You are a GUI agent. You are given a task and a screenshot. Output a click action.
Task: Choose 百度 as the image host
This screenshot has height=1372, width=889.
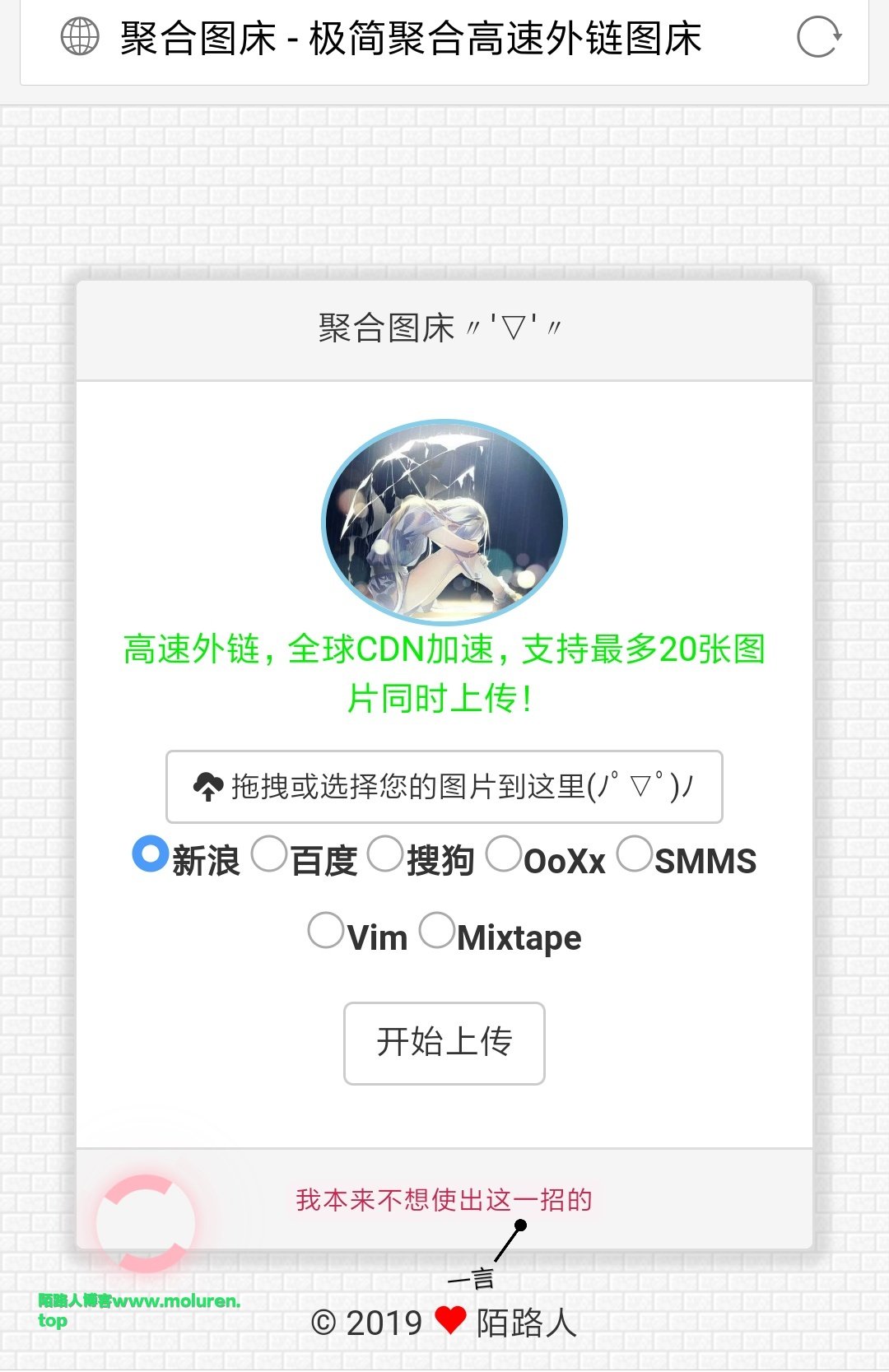[269, 854]
